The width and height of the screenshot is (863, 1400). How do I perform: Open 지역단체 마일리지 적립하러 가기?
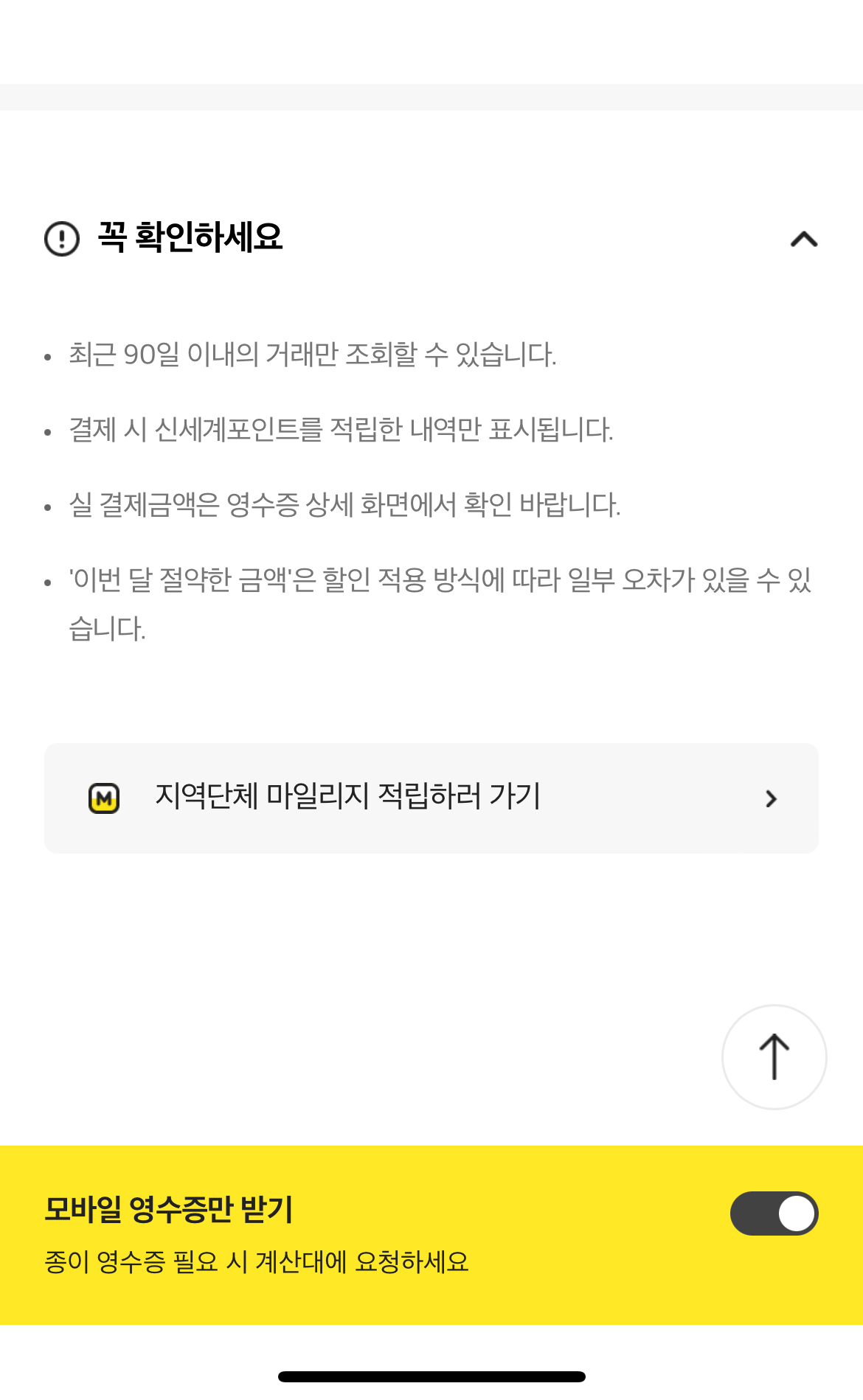coord(431,798)
